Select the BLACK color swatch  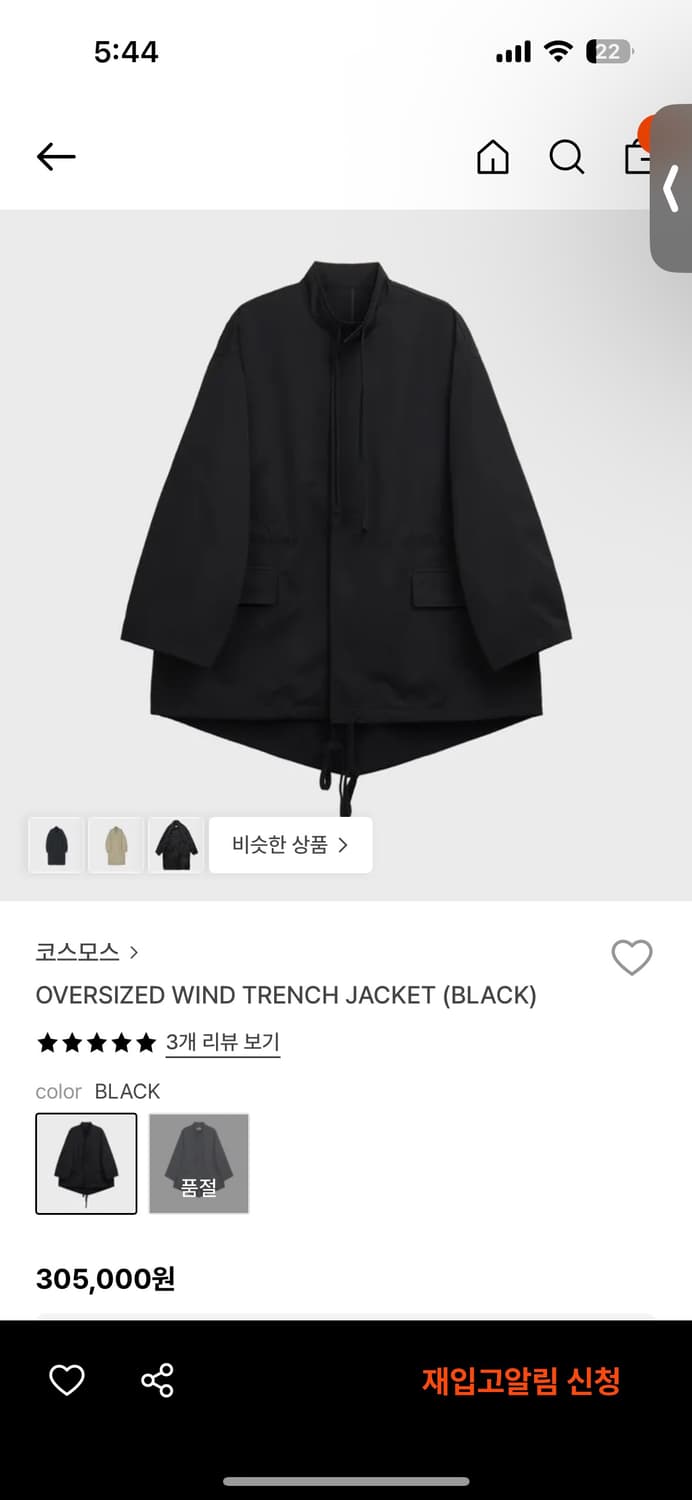pyautogui.click(x=86, y=1163)
